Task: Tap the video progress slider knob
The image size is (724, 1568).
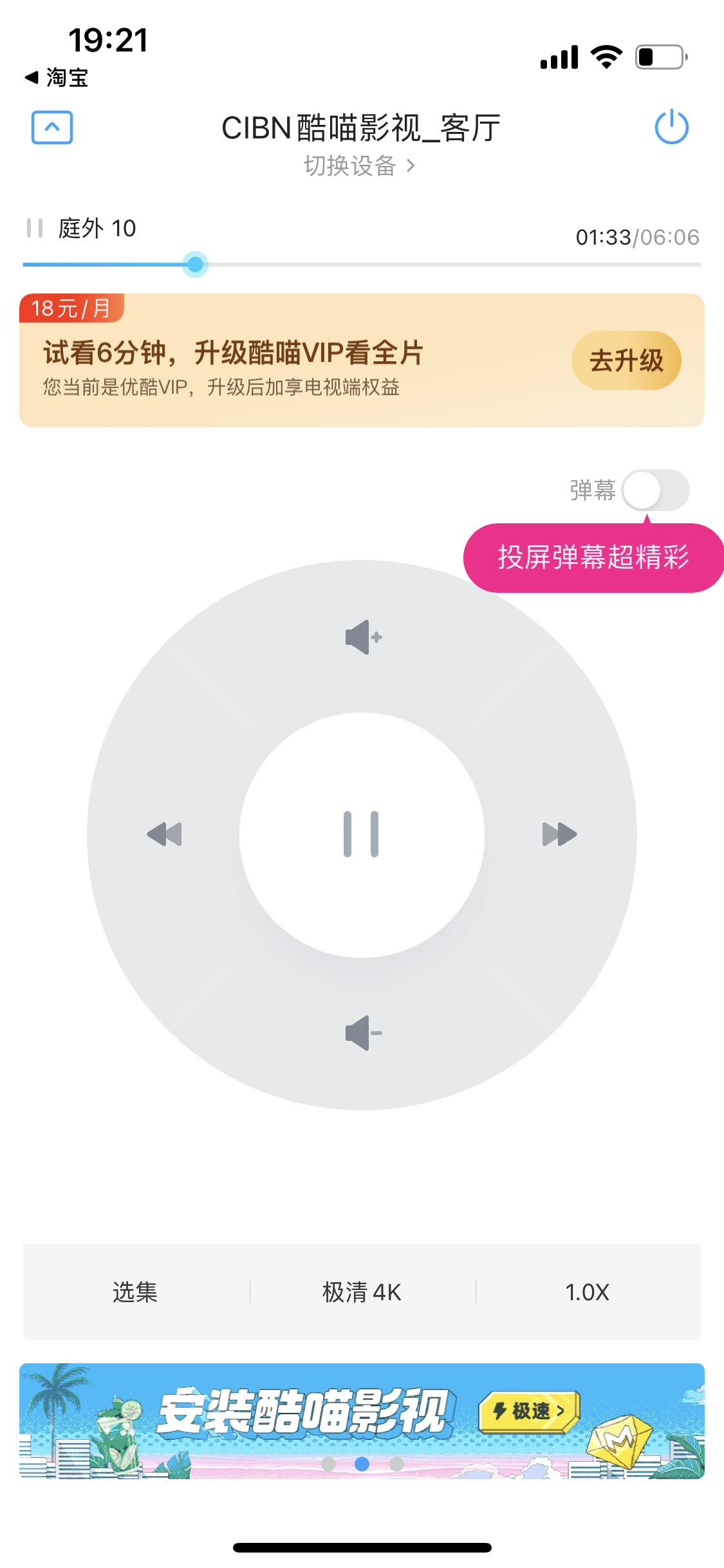Action: point(195,264)
